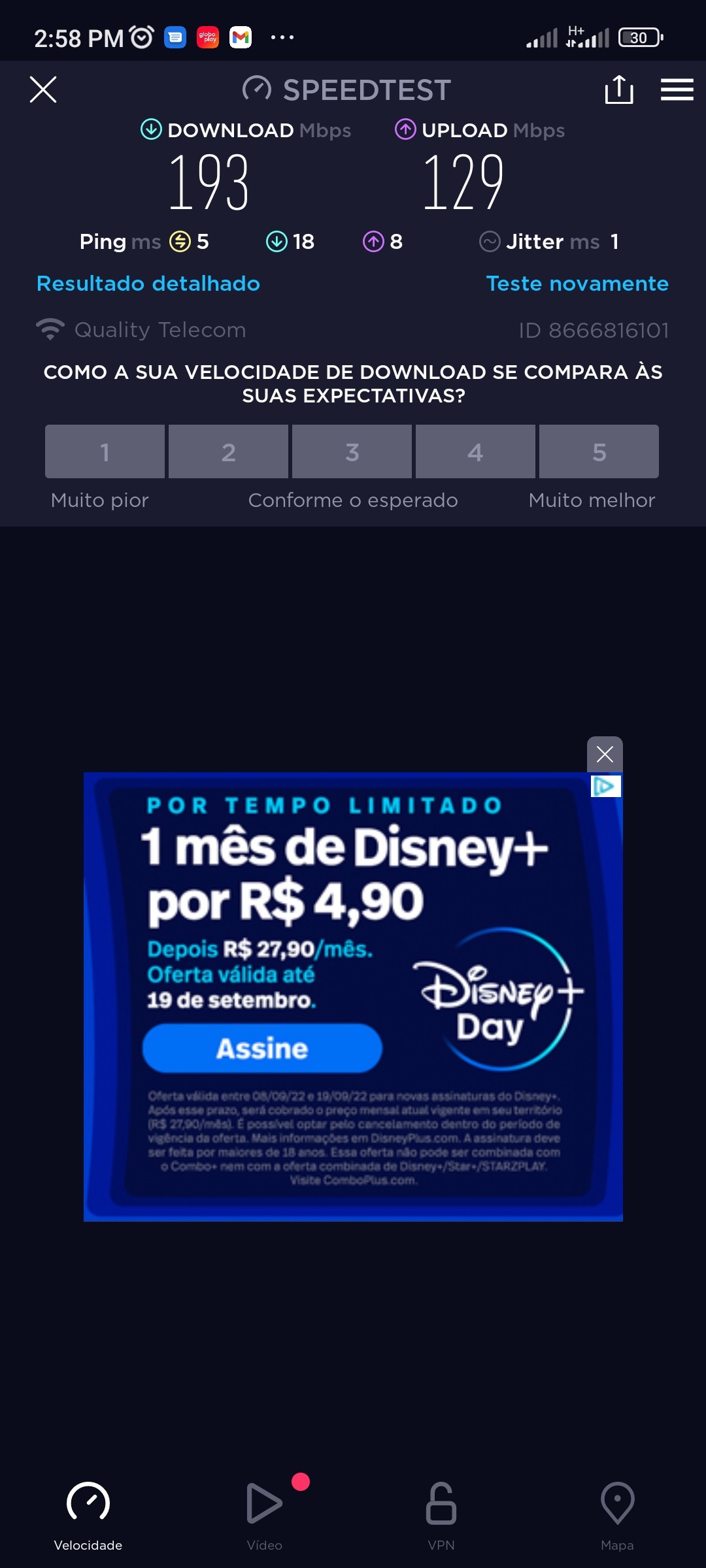Open the hamburger menu
This screenshot has width=706, height=1568.
click(x=677, y=90)
